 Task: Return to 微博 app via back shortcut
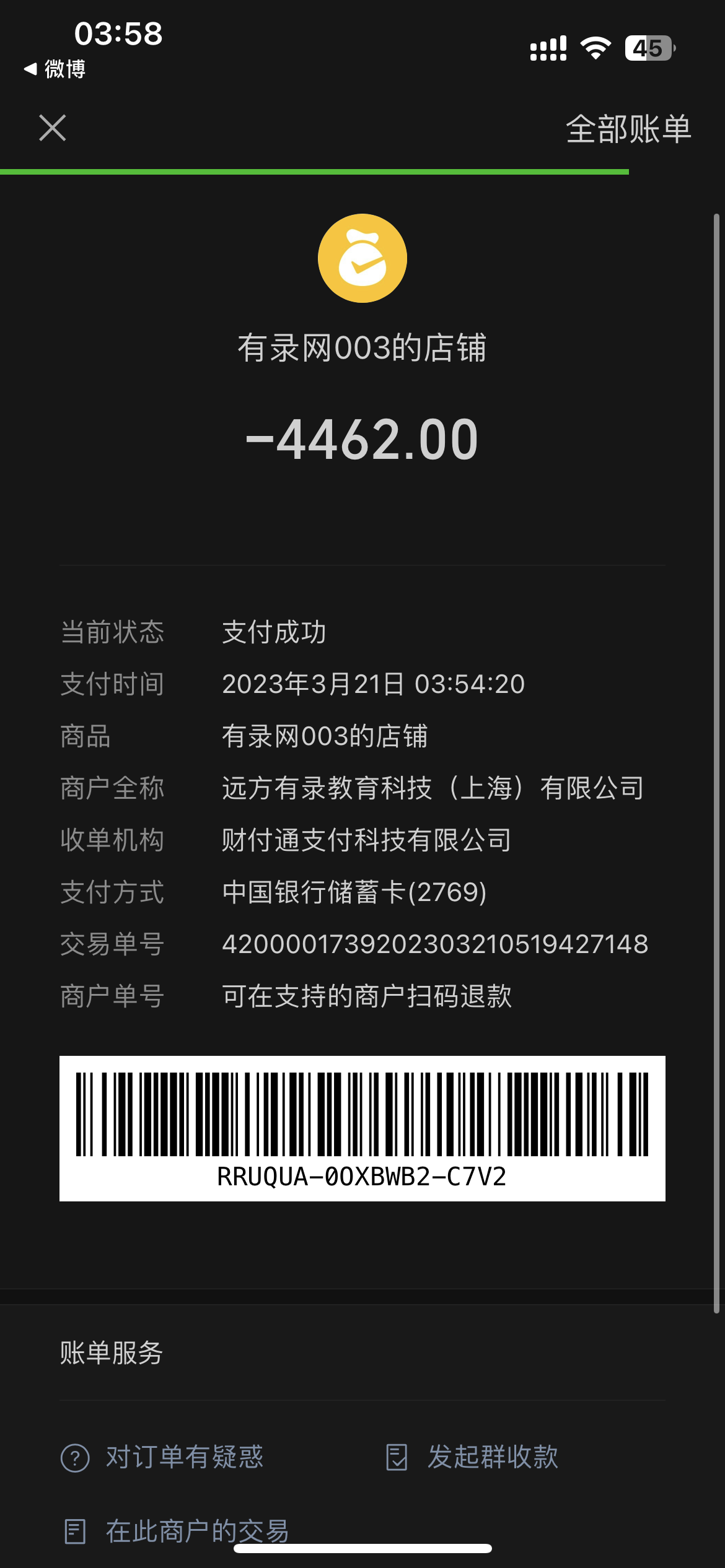[55, 69]
